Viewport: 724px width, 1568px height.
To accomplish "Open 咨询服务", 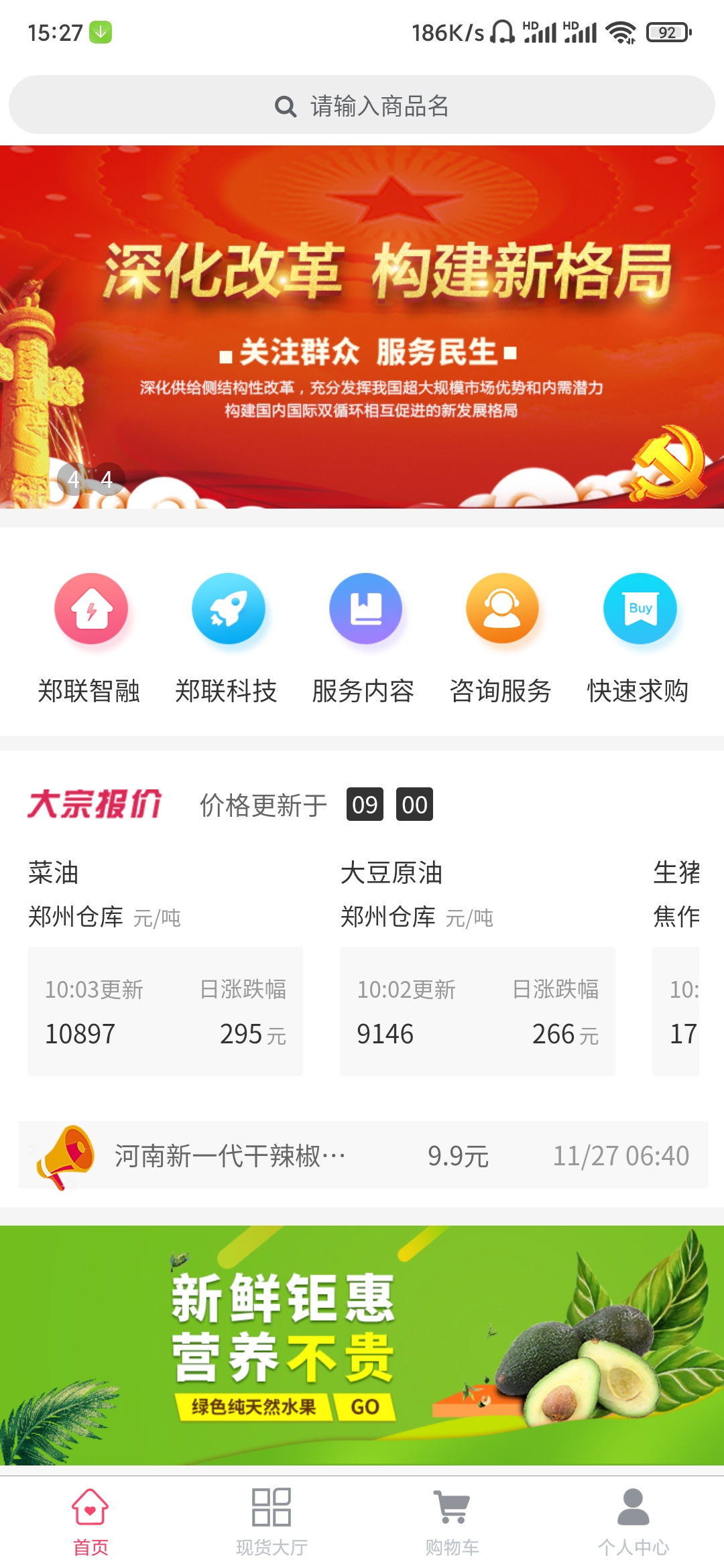I will 501,638.
